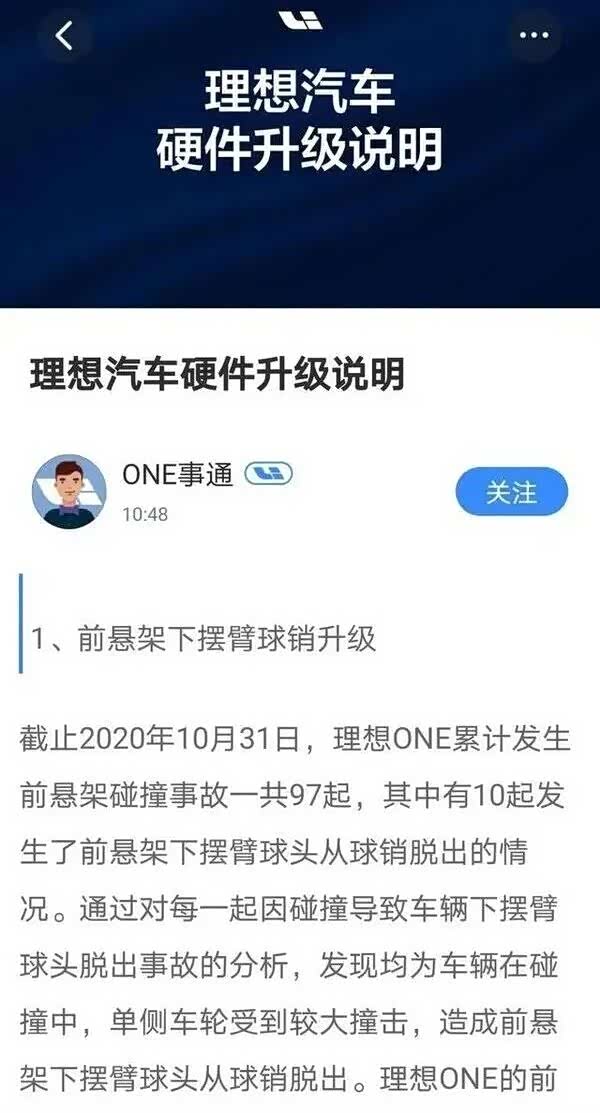Follow ONE事通 with the 关注 button

(511, 492)
